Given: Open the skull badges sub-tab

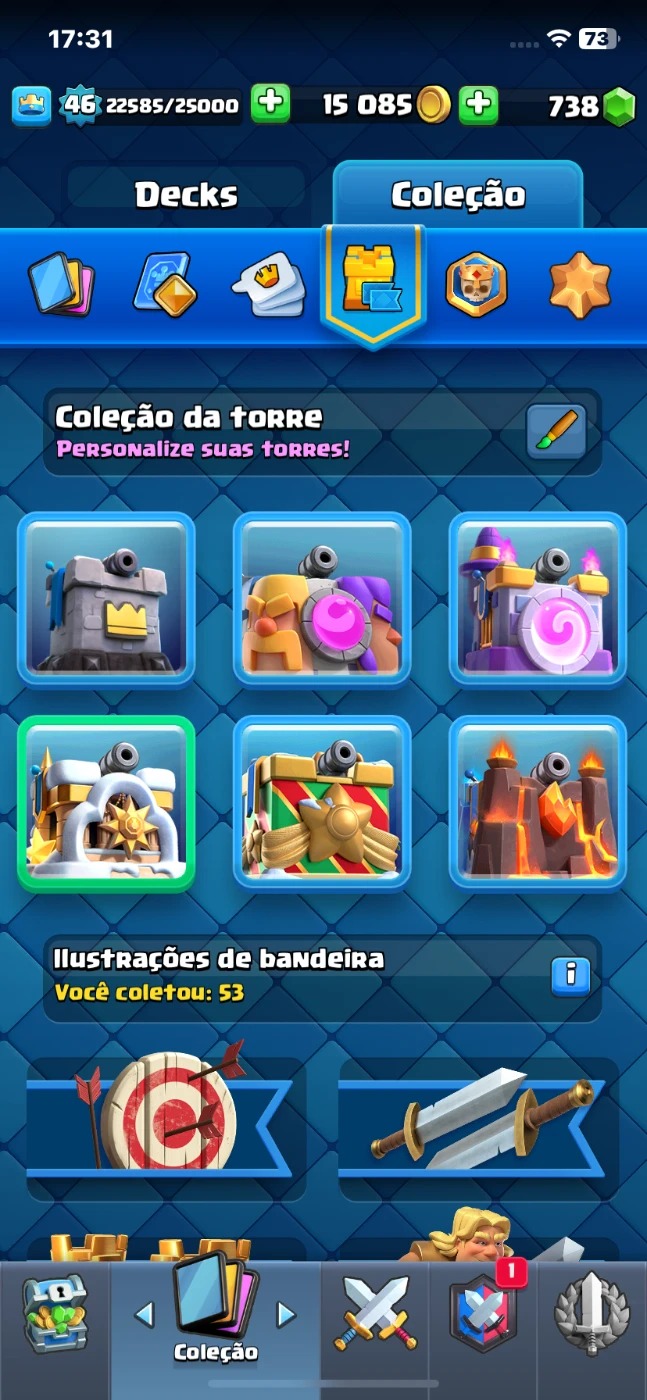Looking at the screenshot, I should [x=476, y=285].
